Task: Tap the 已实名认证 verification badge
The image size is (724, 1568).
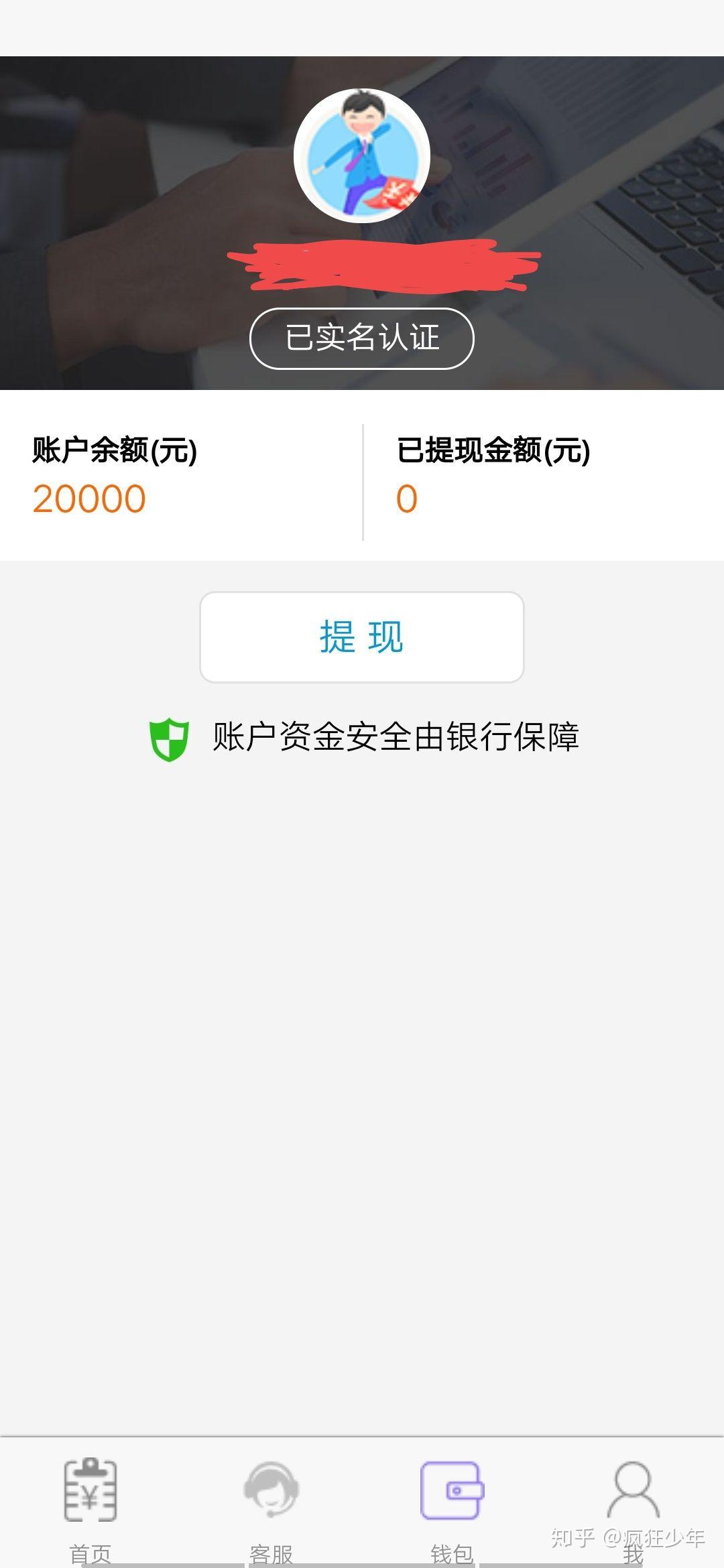Action: tap(362, 338)
